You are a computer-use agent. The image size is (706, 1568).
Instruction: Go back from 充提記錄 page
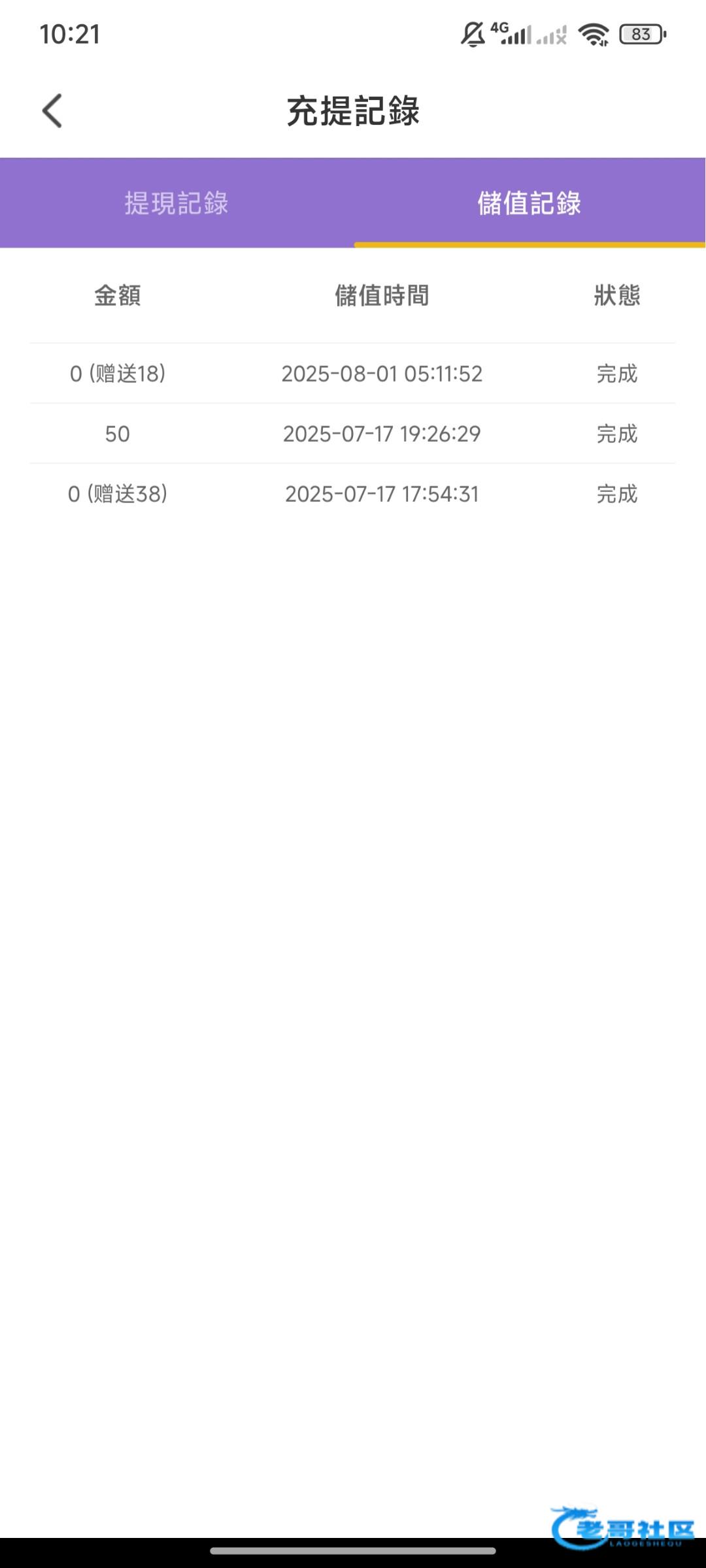(x=52, y=110)
